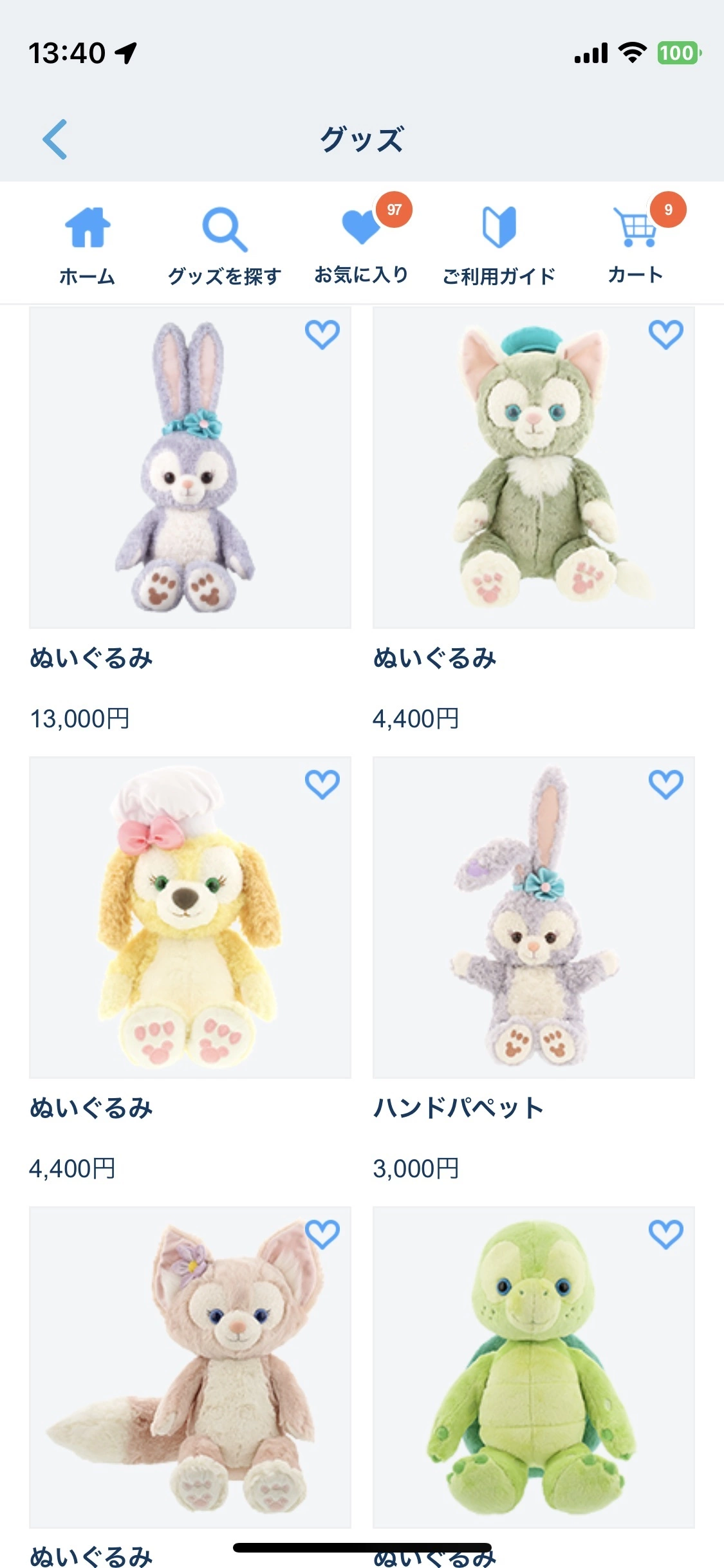724x1568 pixels.
Task: Go back using the top-left arrow
Action: point(55,139)
